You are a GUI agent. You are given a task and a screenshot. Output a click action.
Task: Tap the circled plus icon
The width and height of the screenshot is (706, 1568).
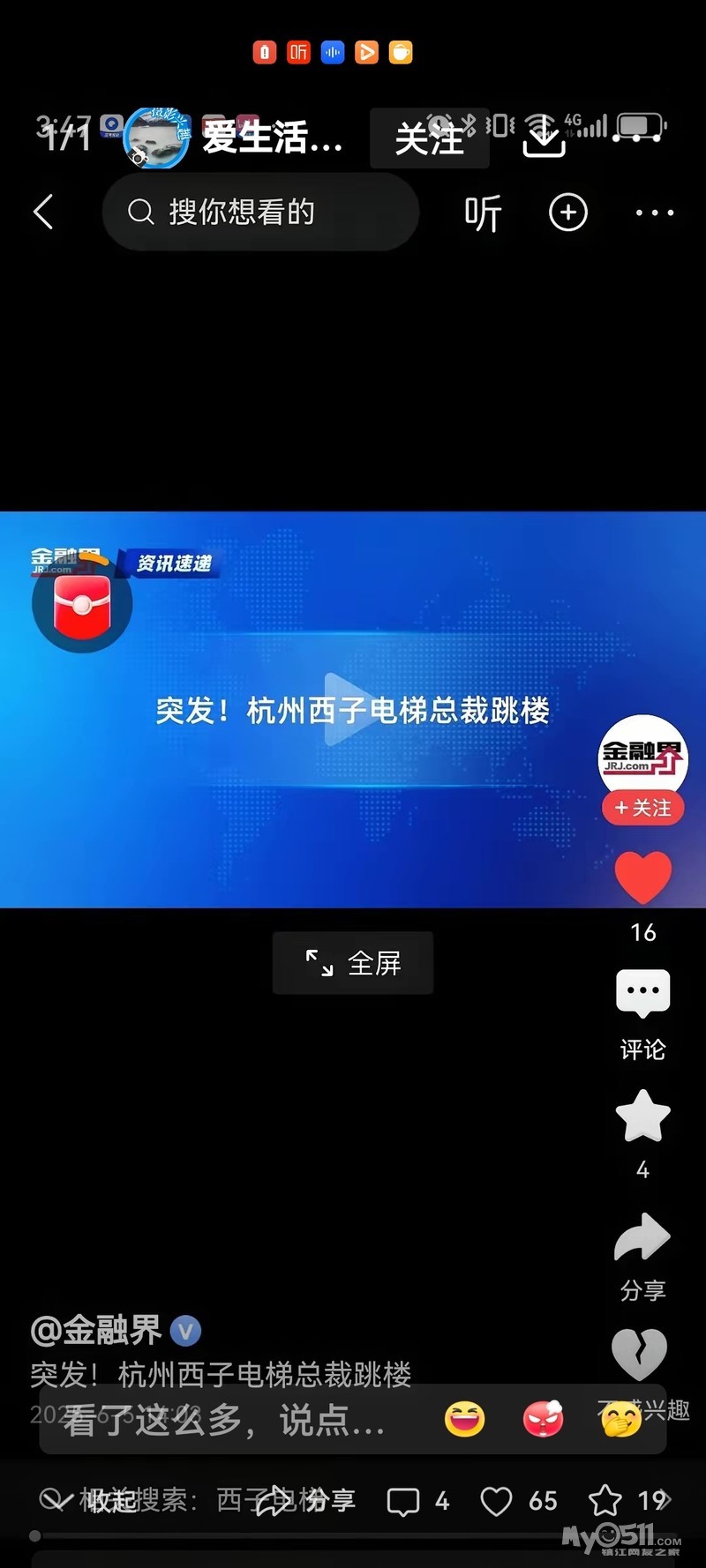click(x=567, y=213)
